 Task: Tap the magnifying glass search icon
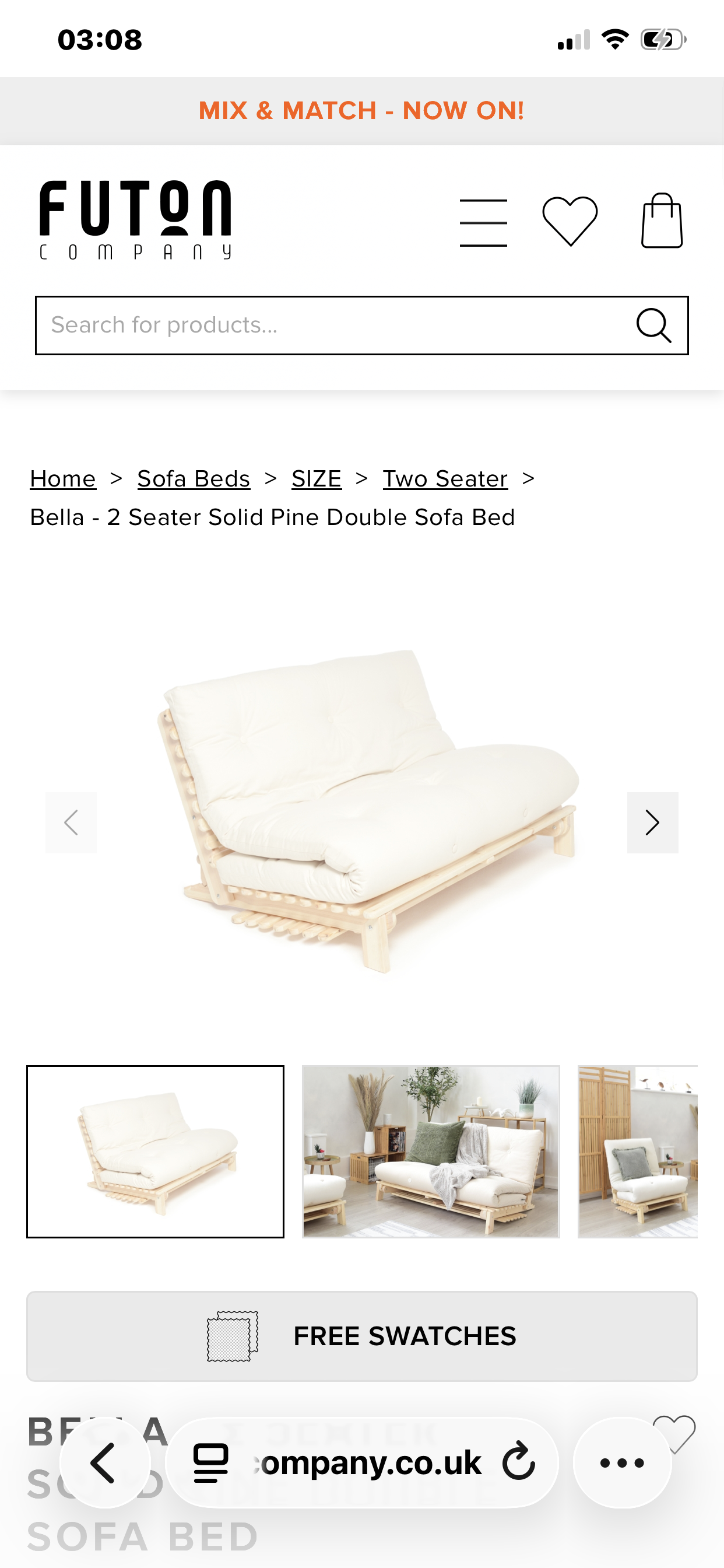(653, 325)
